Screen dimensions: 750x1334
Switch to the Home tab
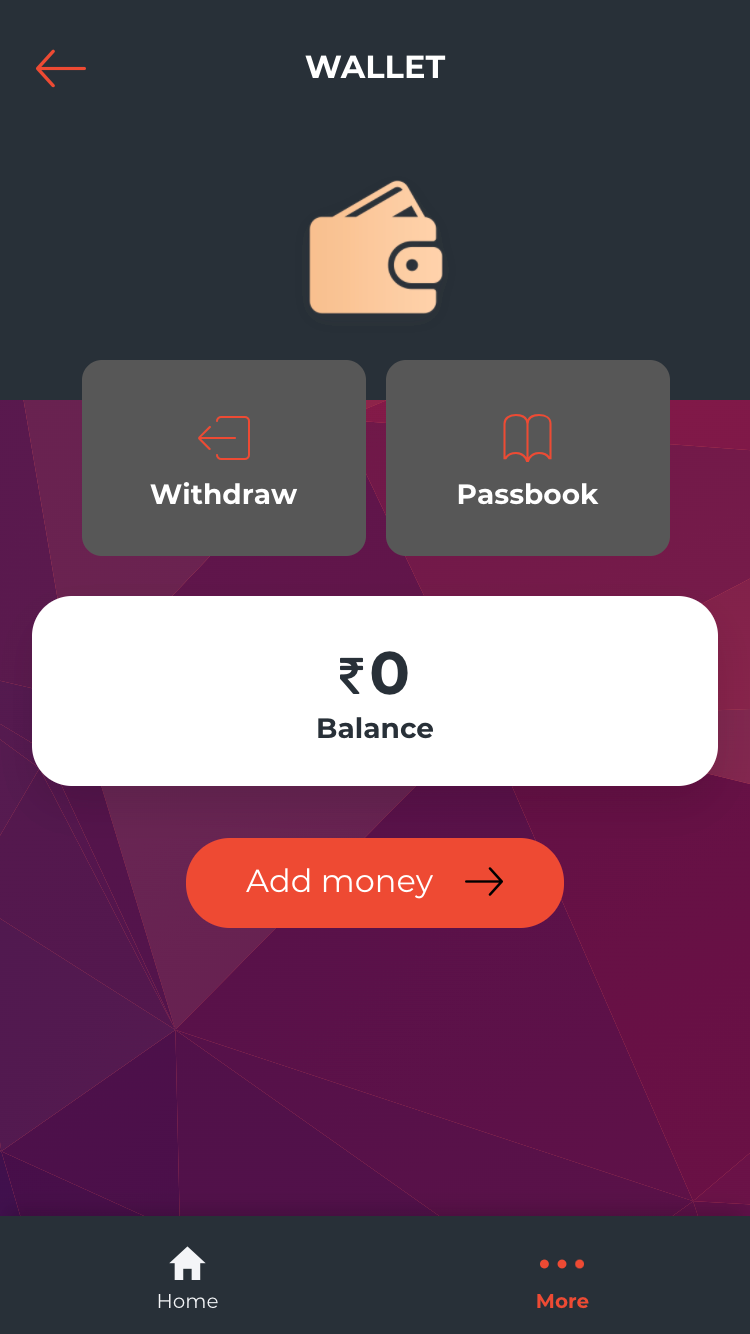click(x=187, y=1278)
